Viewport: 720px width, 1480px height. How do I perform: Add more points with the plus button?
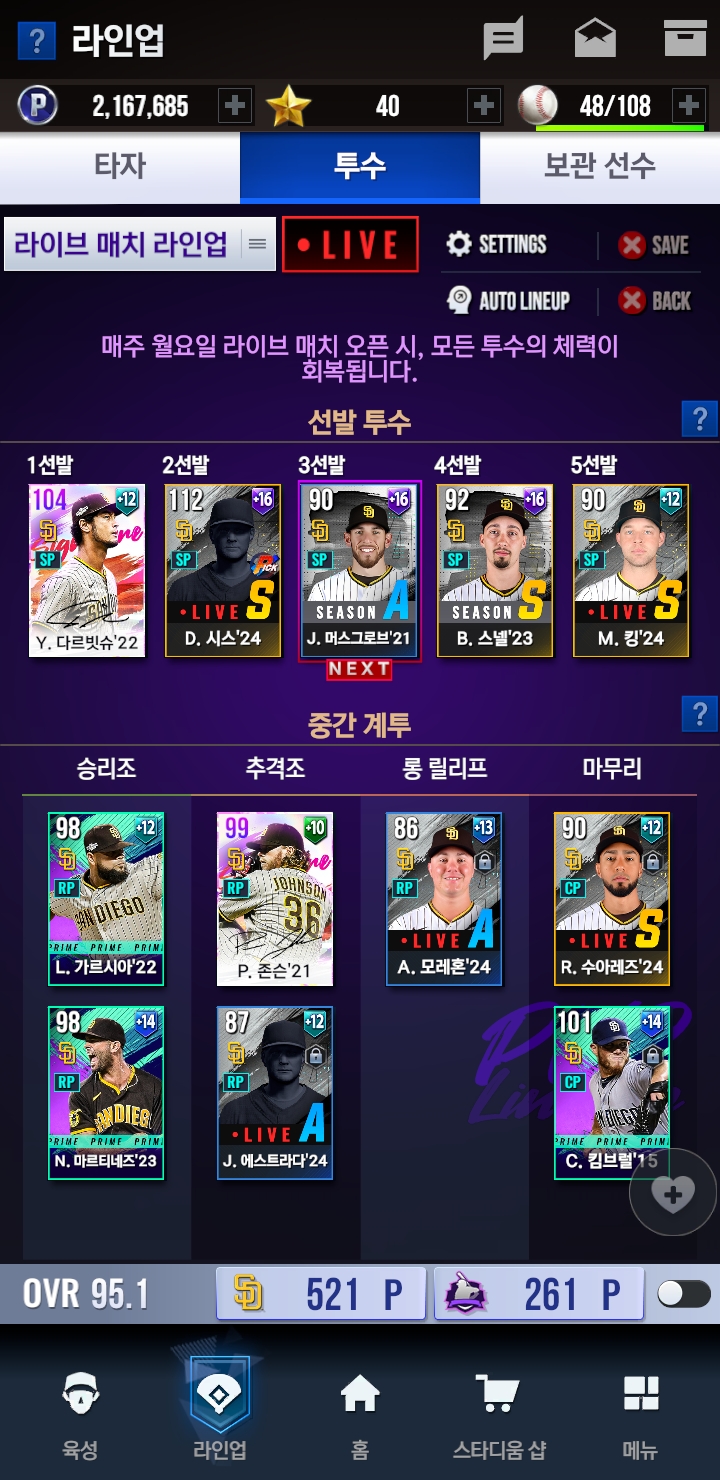coord(235,105)
